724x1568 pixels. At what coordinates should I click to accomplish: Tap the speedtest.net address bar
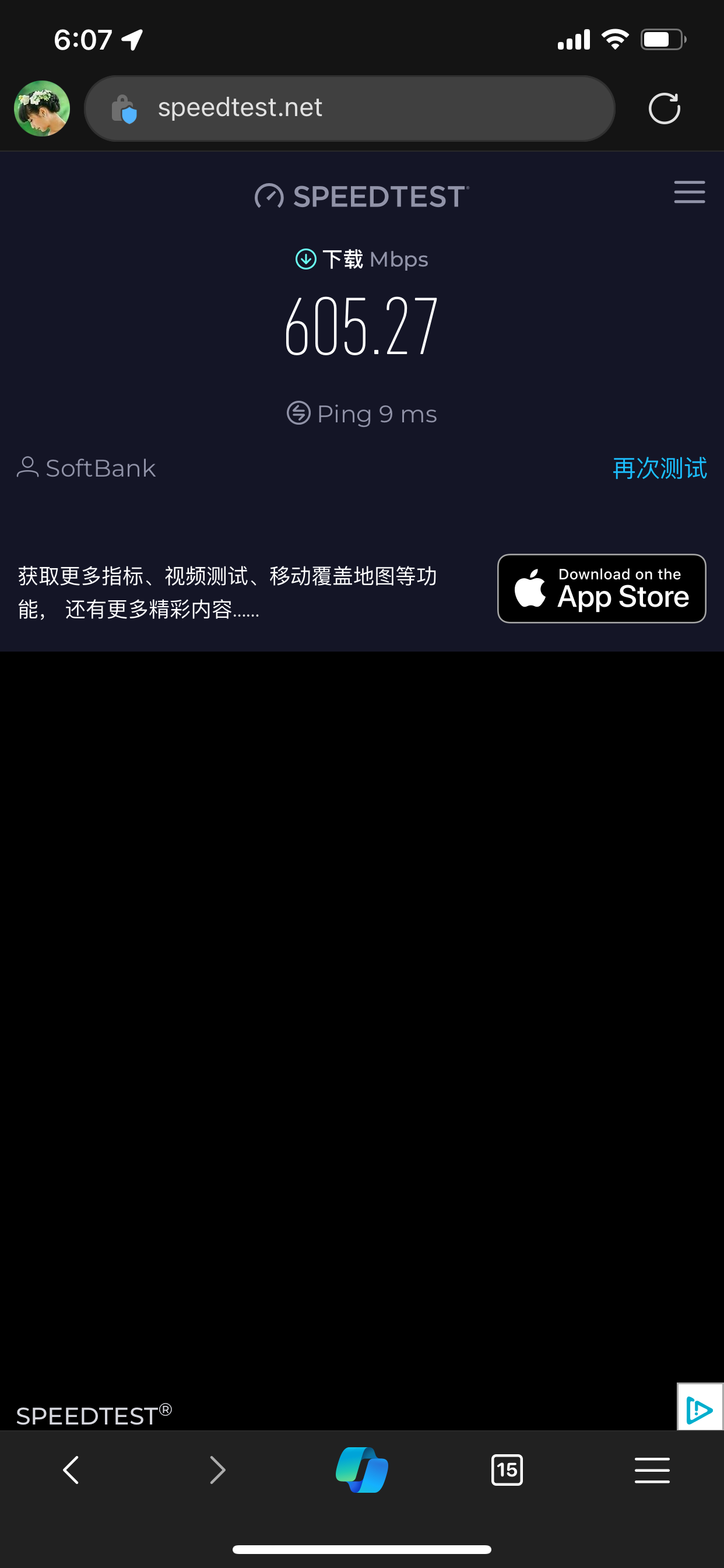[x=350, y=108]
